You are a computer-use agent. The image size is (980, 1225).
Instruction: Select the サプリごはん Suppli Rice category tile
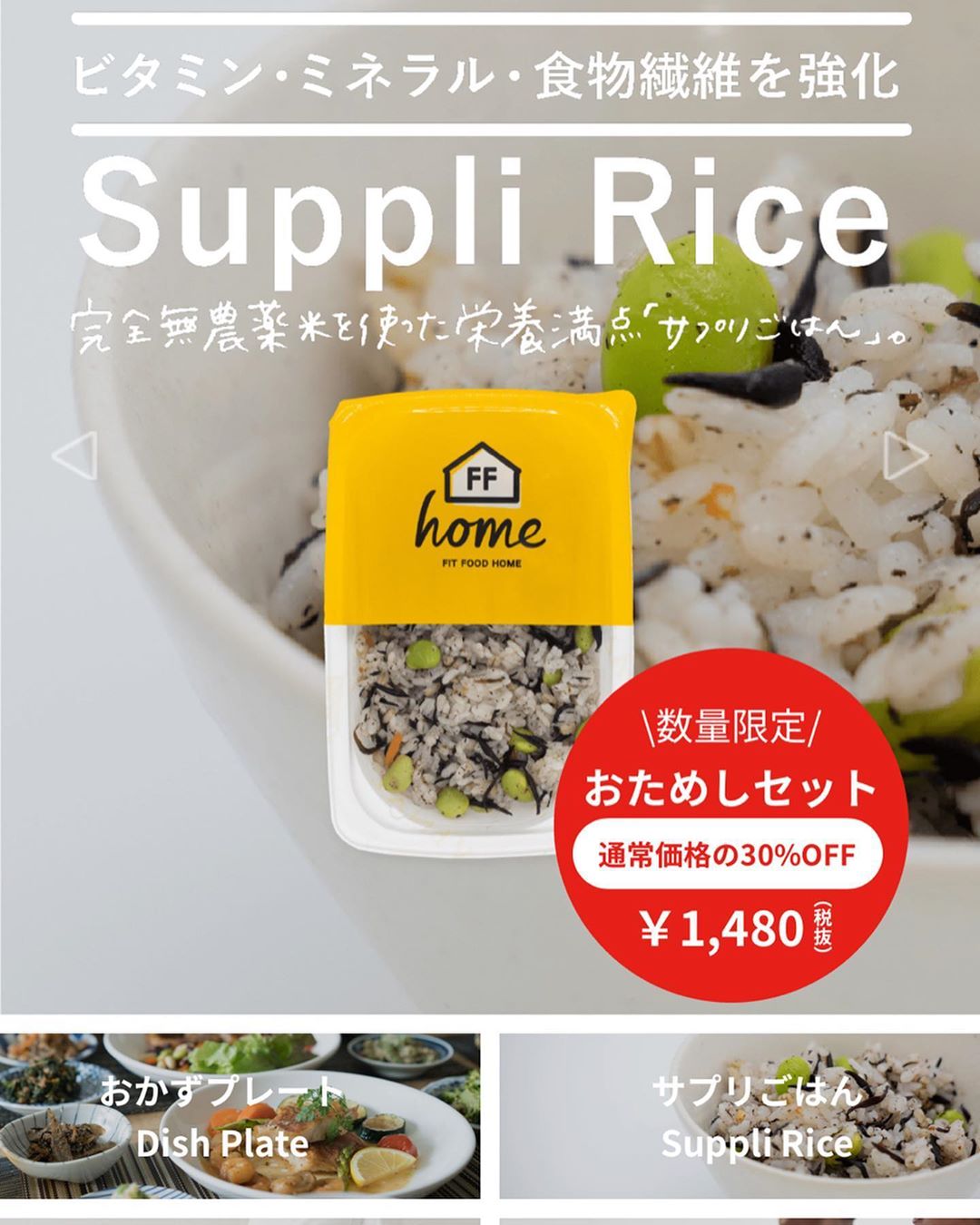[739, 1116]
